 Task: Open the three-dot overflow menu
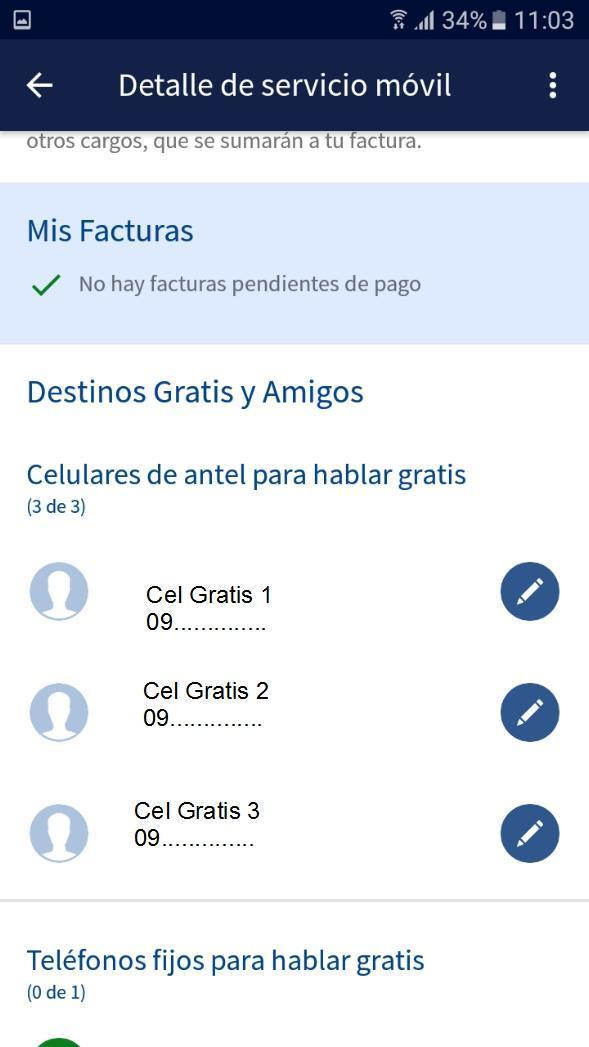click(552, 85)
